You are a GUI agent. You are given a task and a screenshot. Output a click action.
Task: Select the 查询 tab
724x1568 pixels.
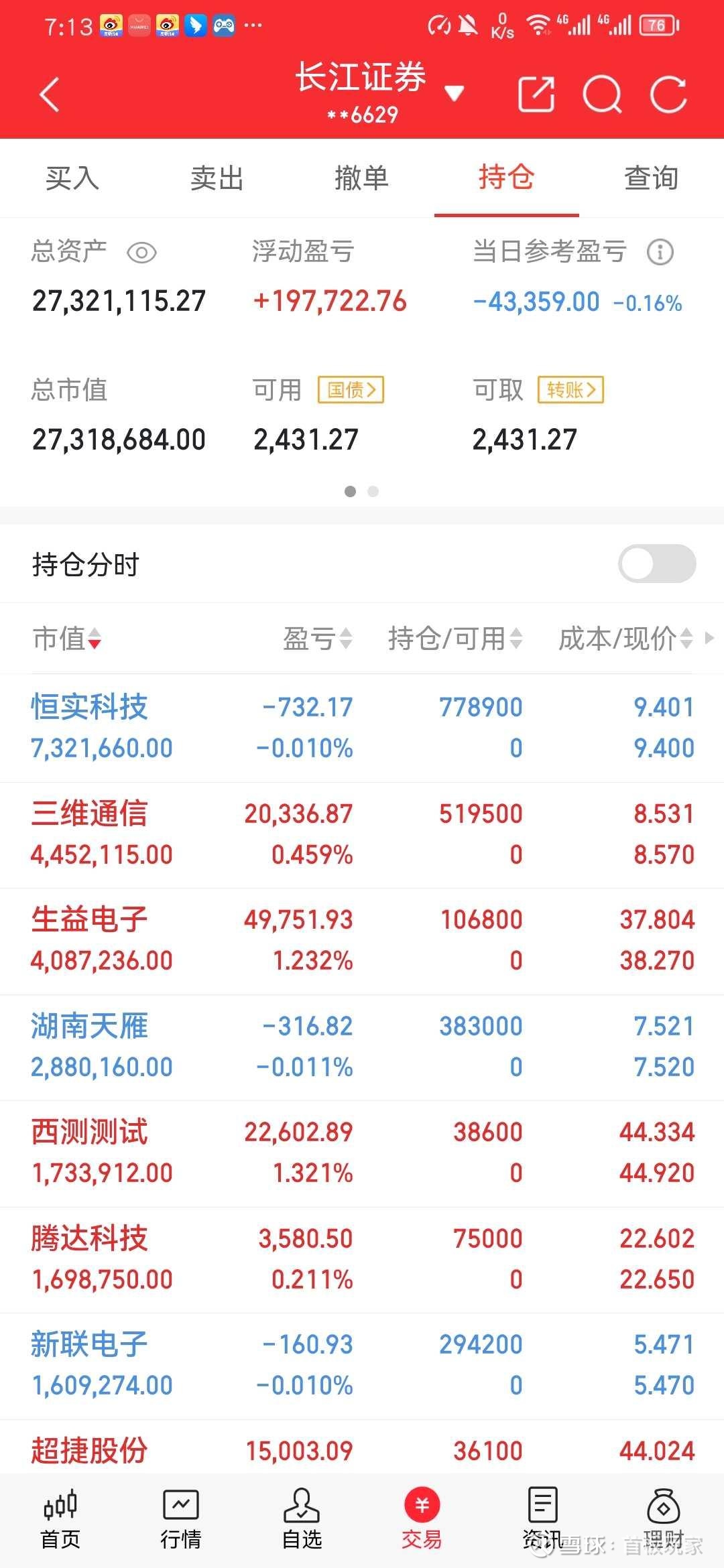pyautogui.click(x=652, y=178)
